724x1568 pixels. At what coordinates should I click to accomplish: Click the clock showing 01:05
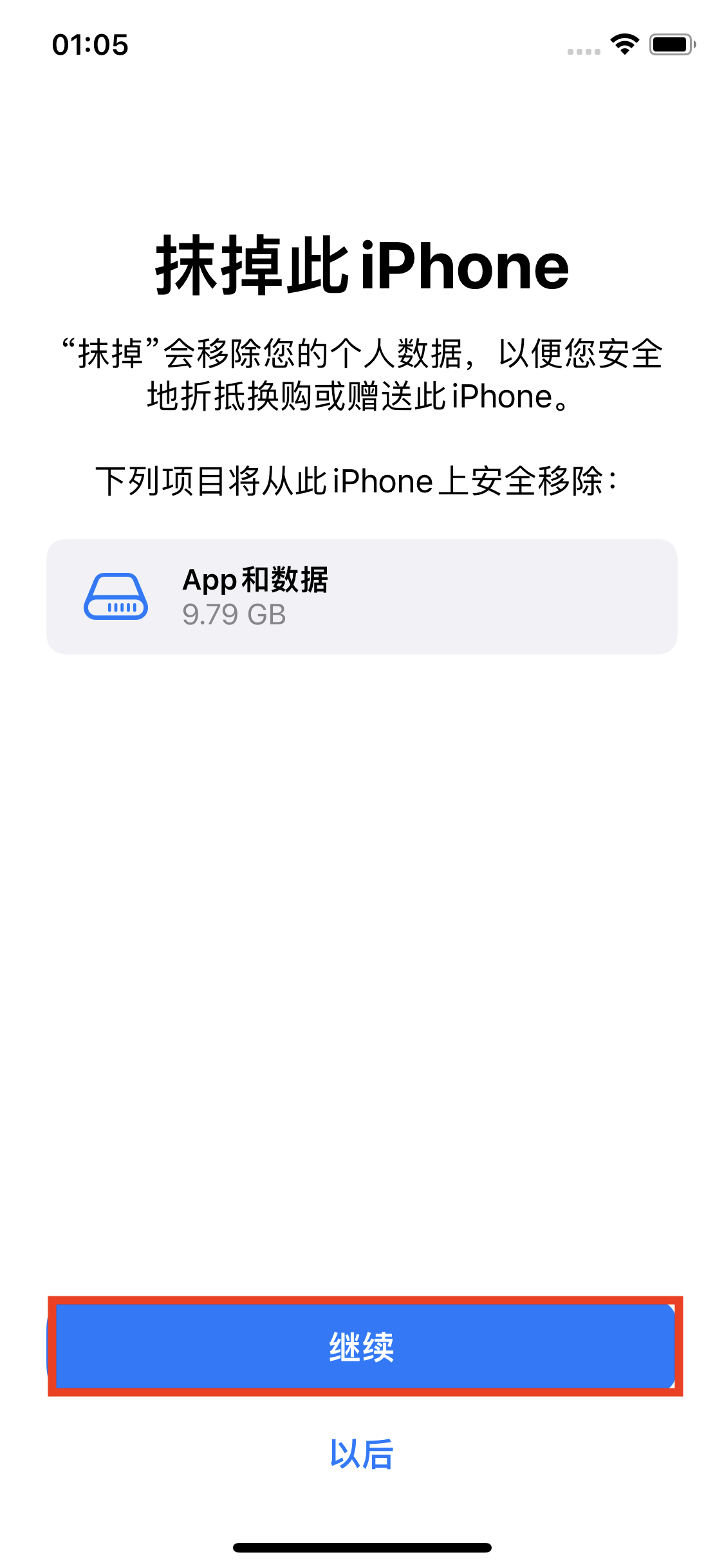pos(90,44)
